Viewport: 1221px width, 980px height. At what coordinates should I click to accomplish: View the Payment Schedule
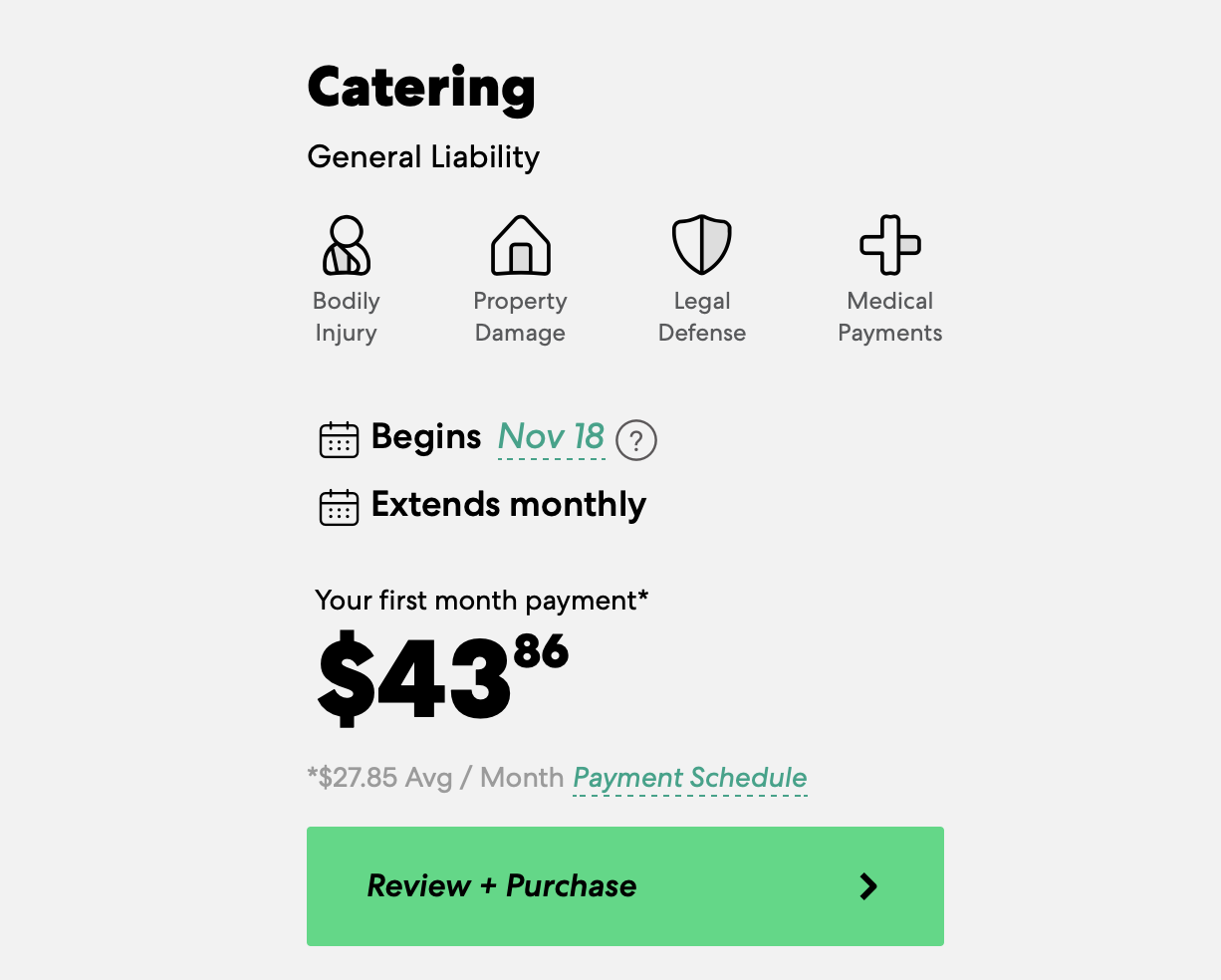[689, 778]
